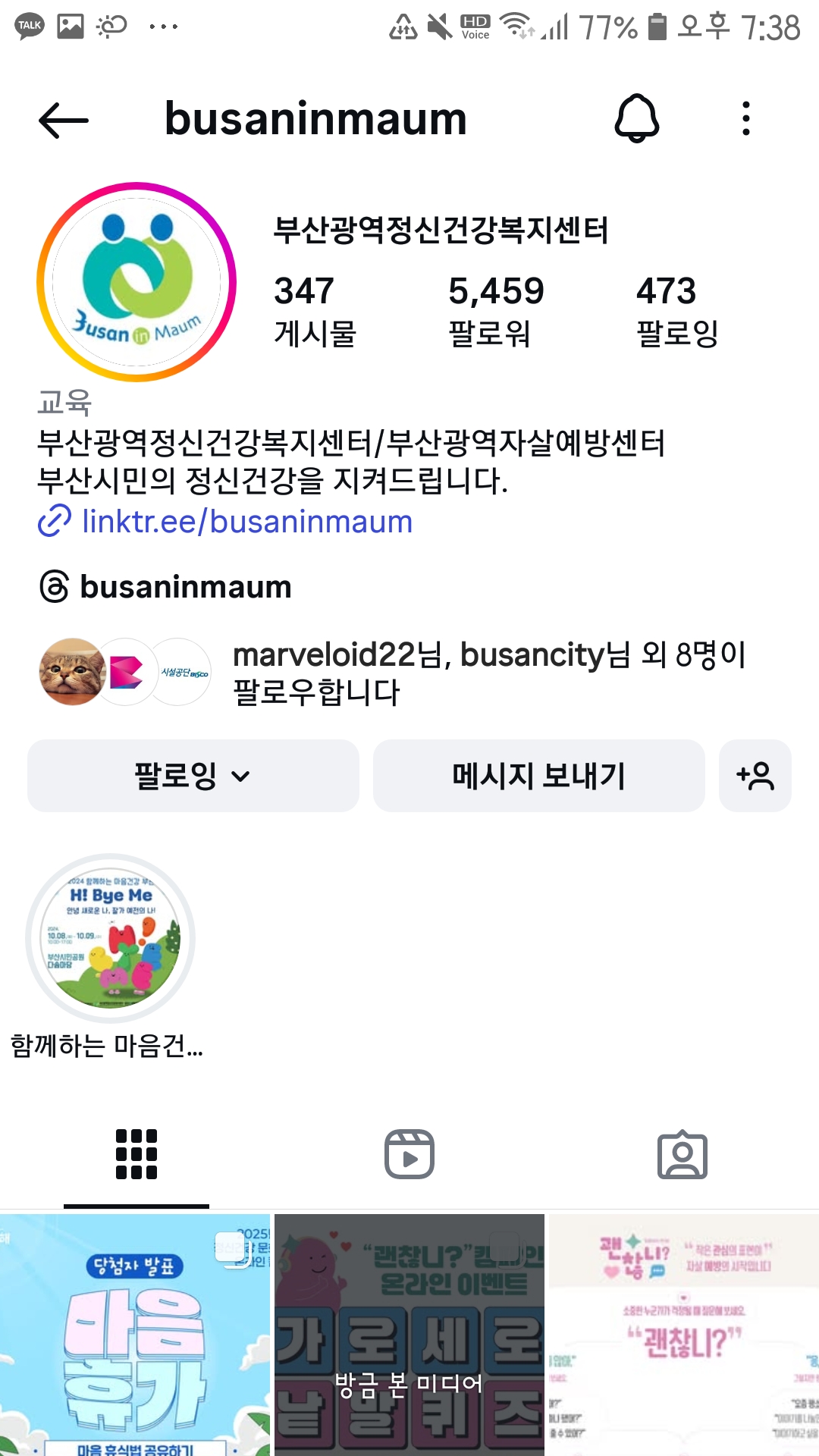Open the notifications bell for busaninmaum
The height and width of the screenshot is (1456, 819).
(x=636, y=118)
